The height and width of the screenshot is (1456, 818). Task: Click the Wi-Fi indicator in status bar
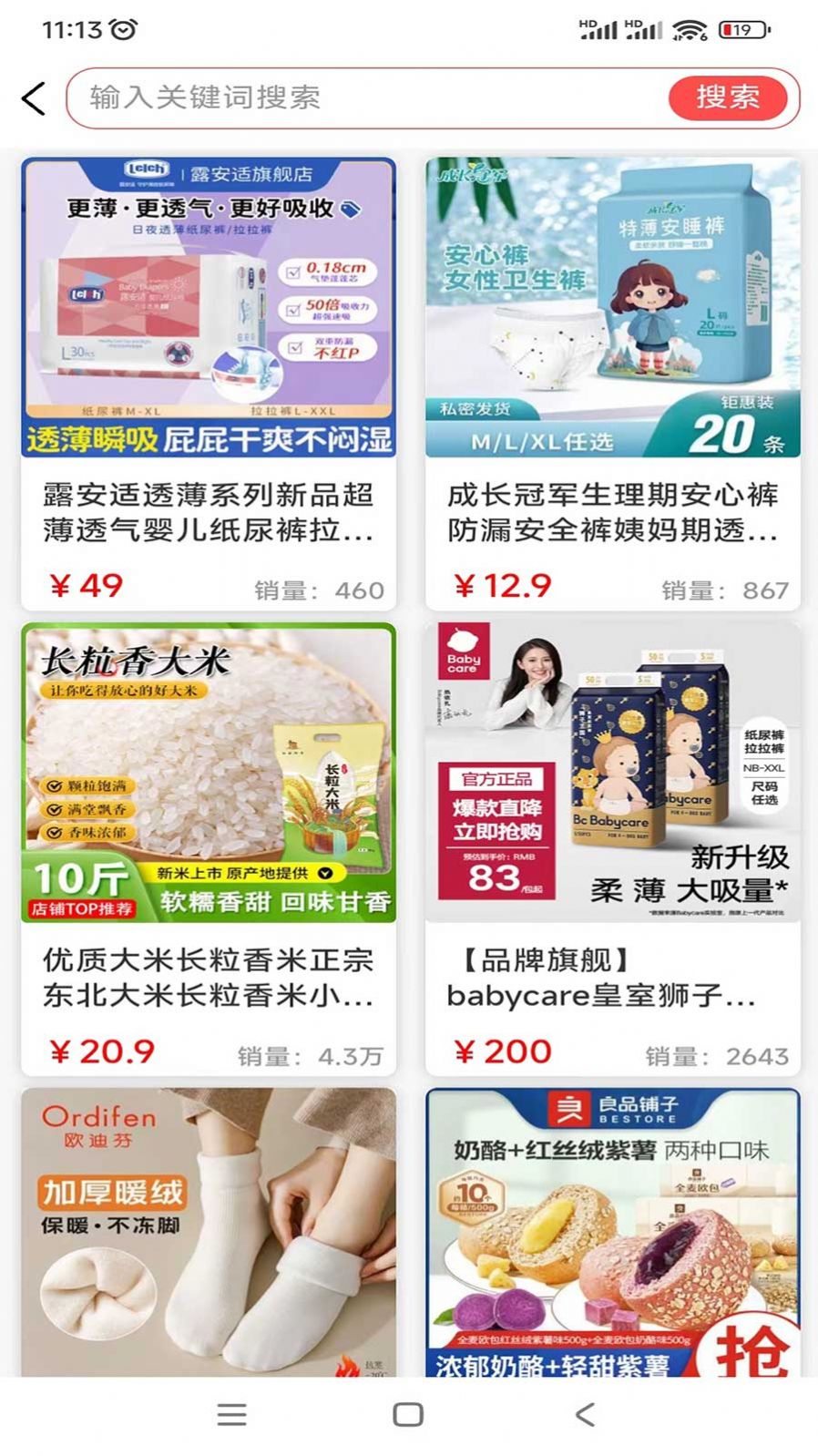(688, 28)
